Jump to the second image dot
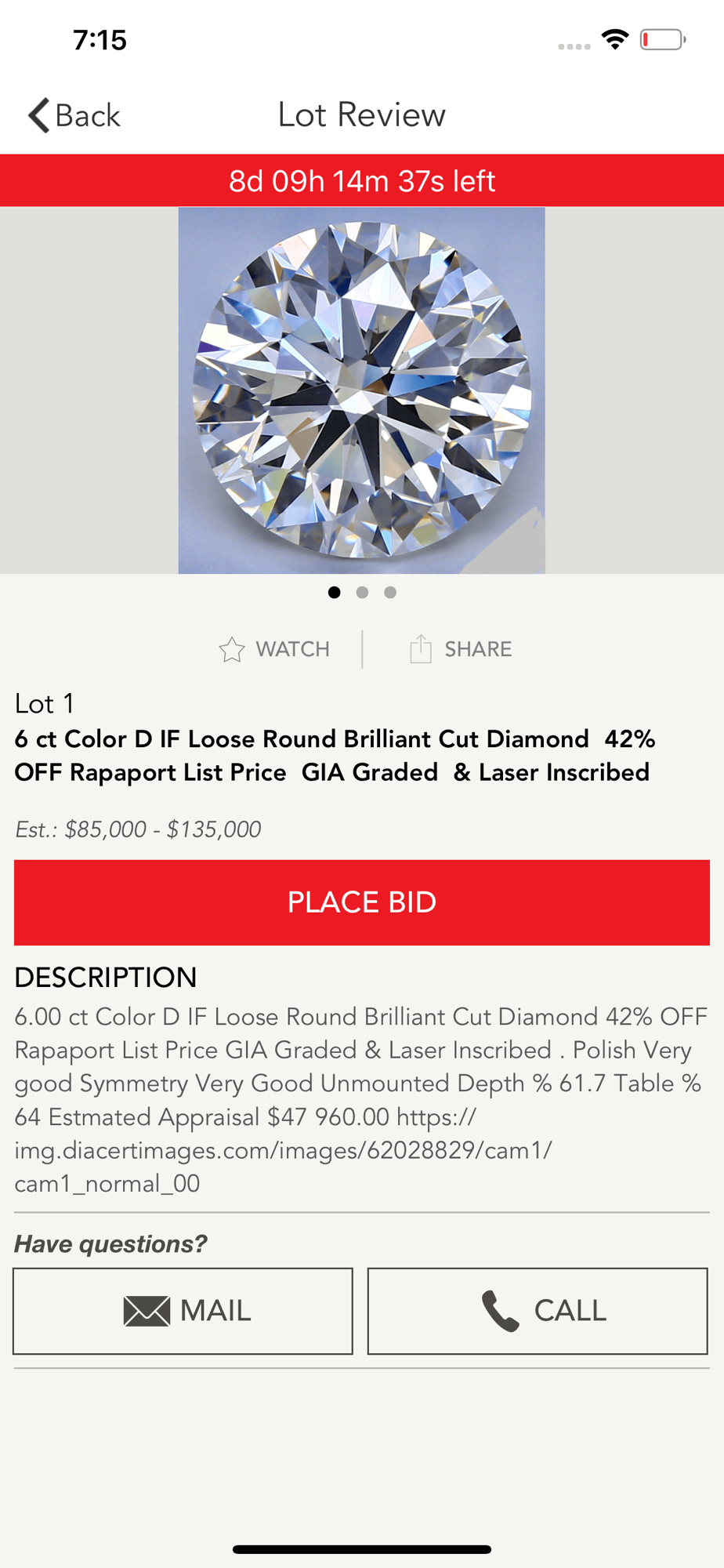This screenshot has height=1568, width=724. [362, 593]
